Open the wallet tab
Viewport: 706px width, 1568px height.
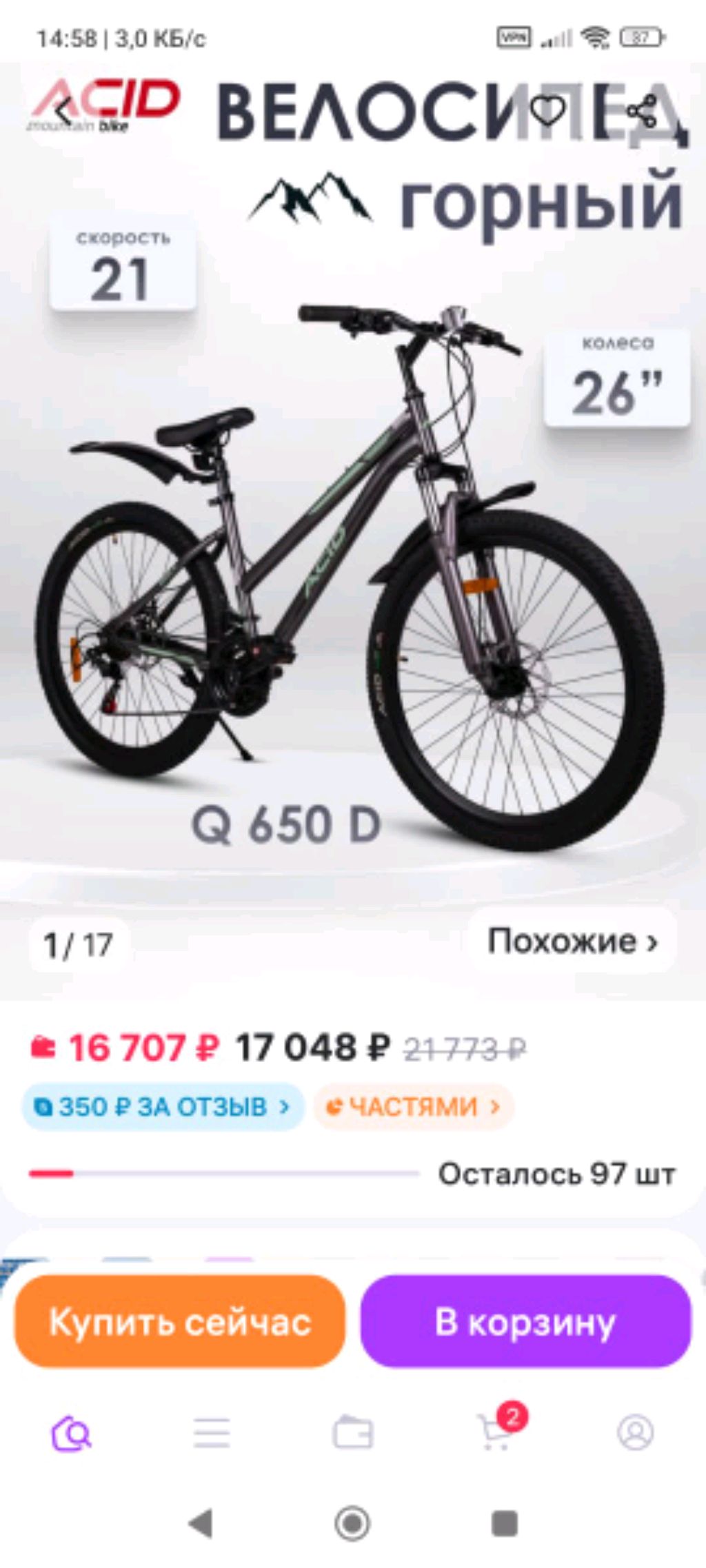(353, 1434)
